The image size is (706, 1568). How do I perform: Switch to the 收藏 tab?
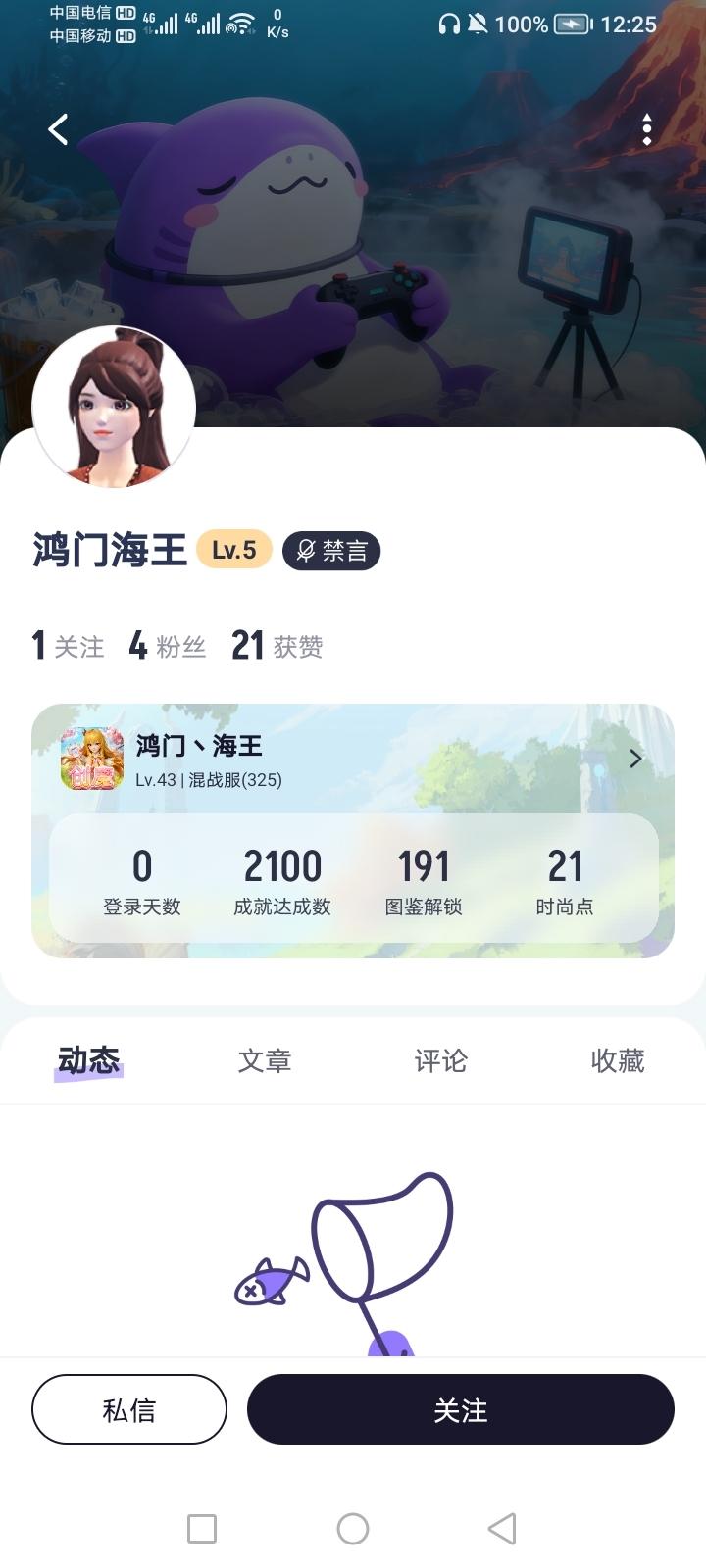617,1060
